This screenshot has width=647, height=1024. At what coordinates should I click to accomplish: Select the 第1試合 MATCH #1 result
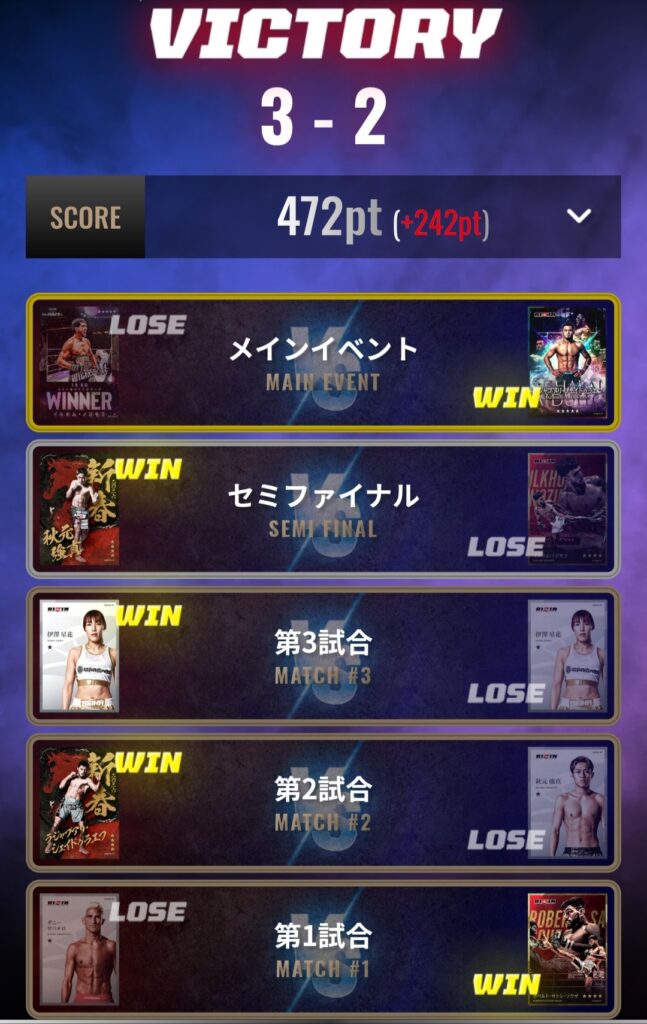coord(323,949)
